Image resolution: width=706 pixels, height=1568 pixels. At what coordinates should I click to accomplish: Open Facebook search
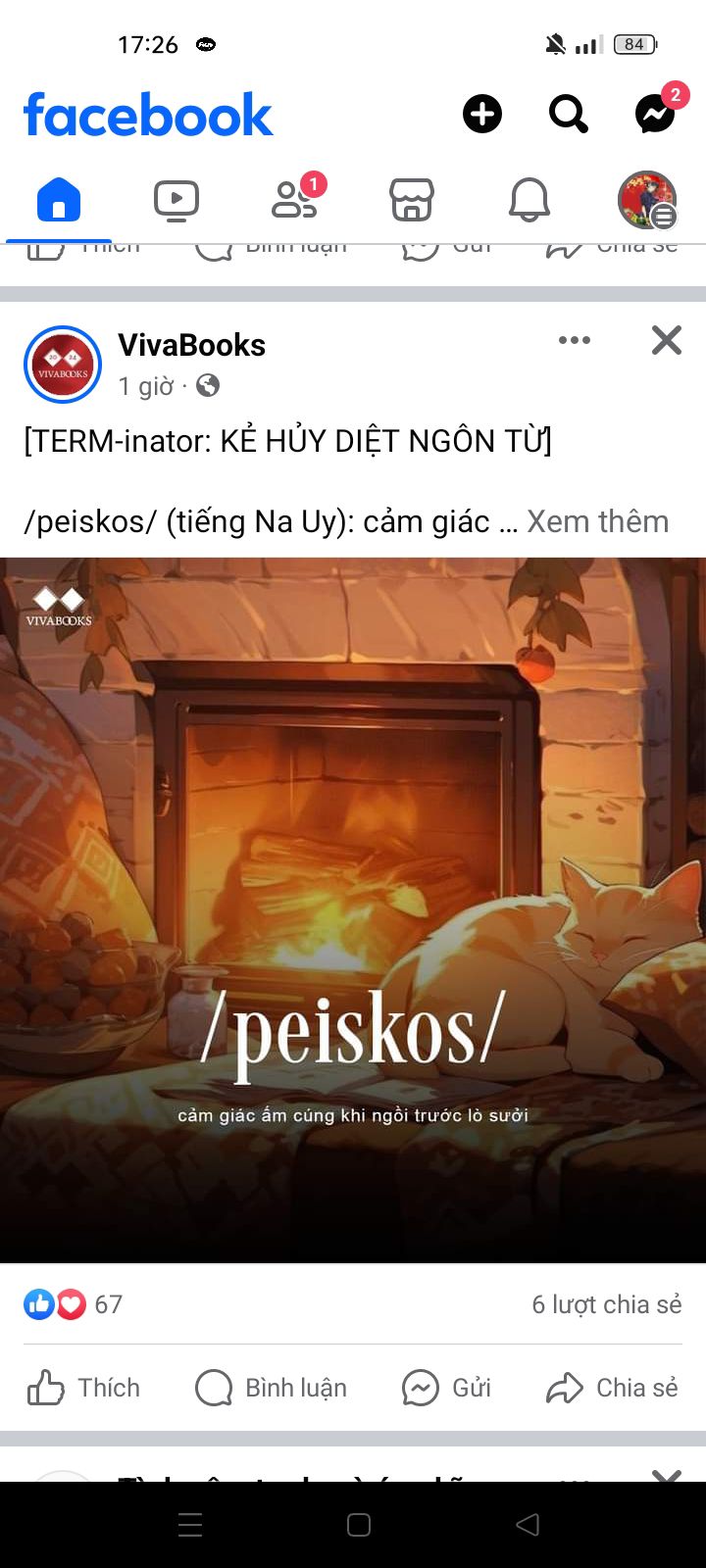(569, 115)
